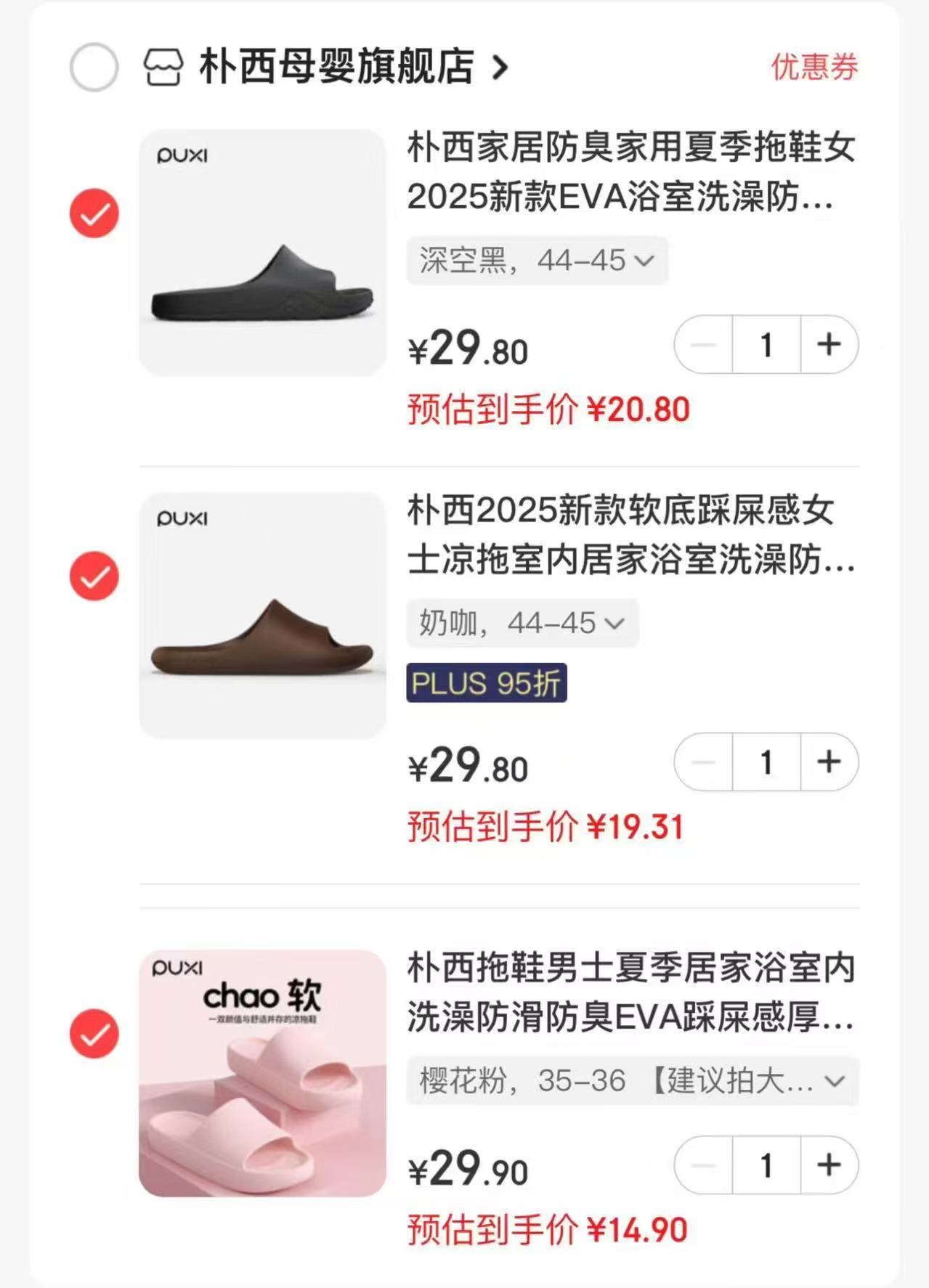Viewport: 929px width, 1288px height.
Task: Open the 优惠券 coupon link
Action: [812, 67]
